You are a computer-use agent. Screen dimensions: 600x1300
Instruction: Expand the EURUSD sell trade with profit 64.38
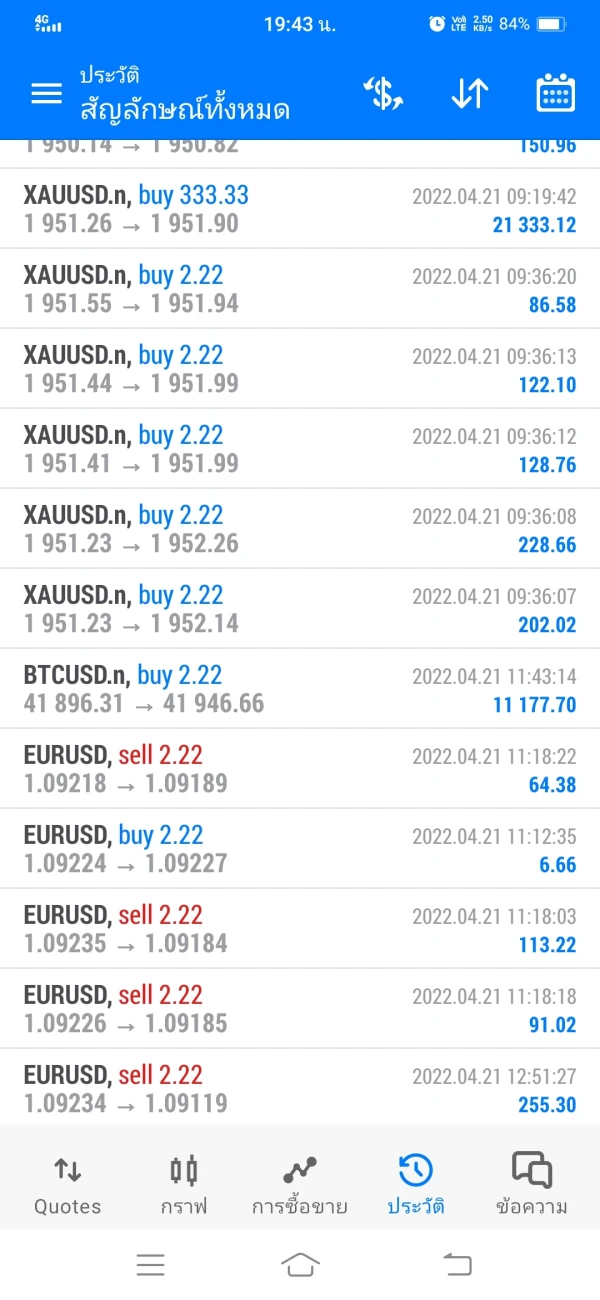[x=300, y=769]
